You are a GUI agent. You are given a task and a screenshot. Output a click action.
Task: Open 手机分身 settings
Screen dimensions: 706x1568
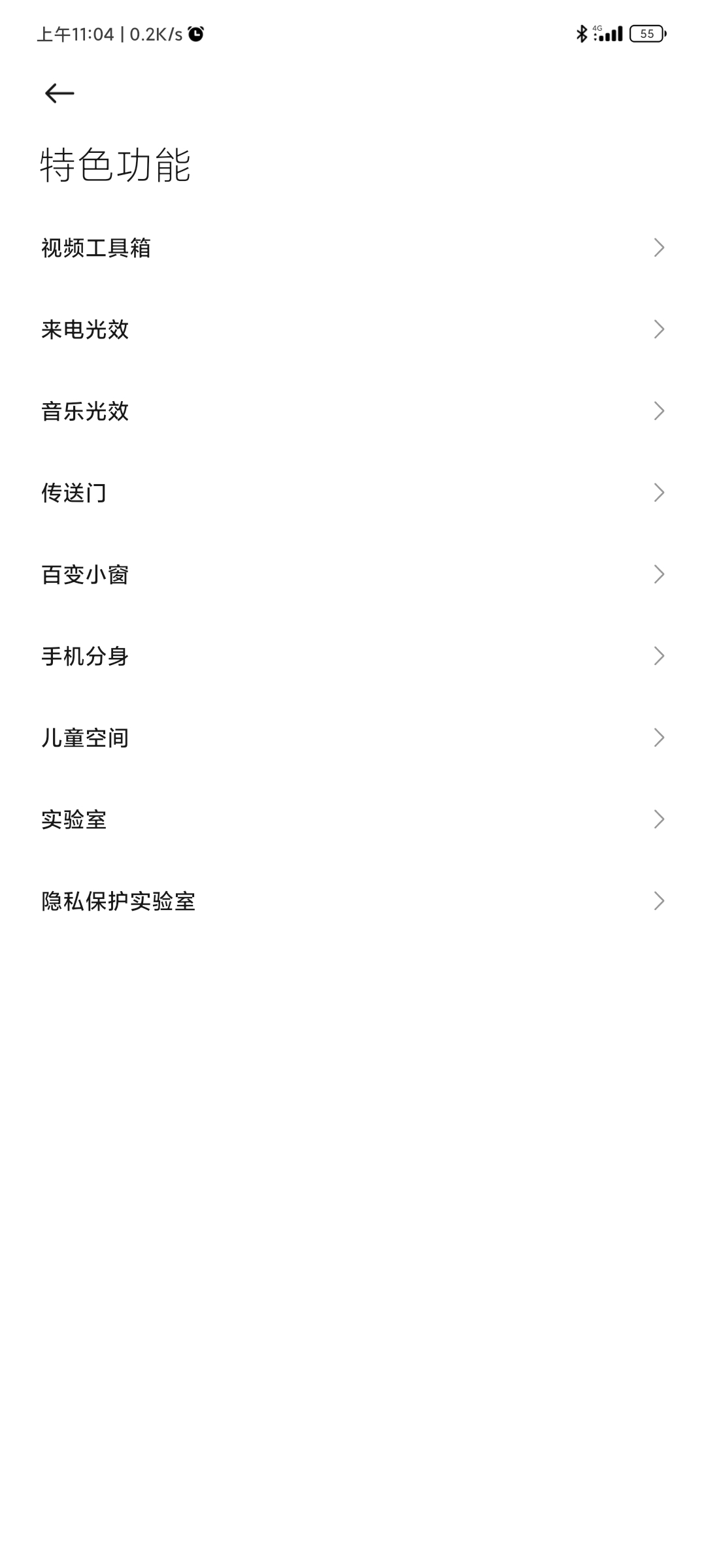tap(353, 656)
